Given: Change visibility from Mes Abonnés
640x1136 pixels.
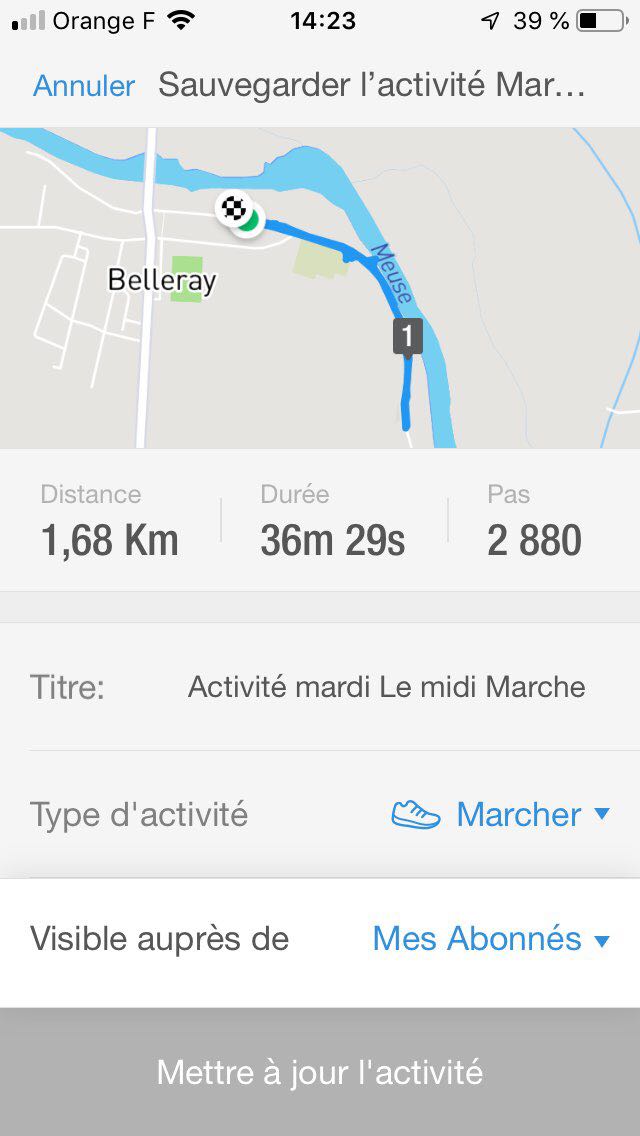Looking at the screenshot, I should point(490,939).
